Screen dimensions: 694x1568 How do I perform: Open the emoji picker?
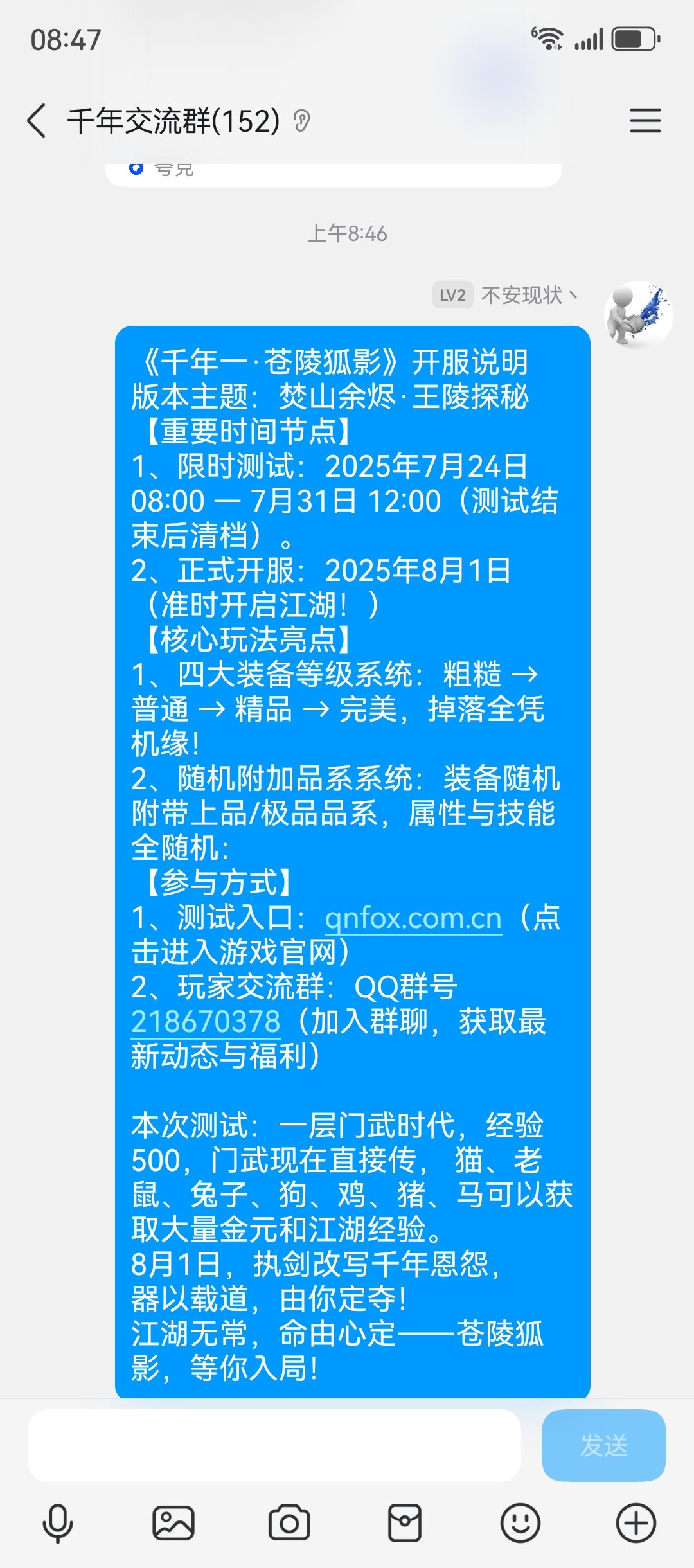click(520, 1523)
